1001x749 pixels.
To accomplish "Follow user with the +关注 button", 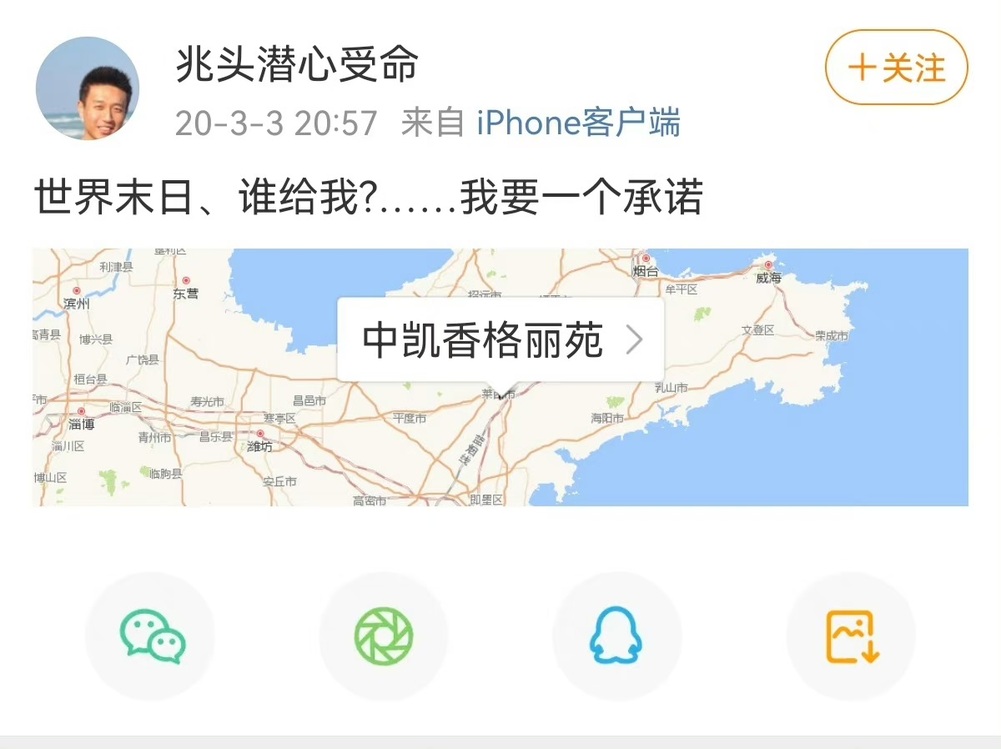I will (x=896, y=68).
